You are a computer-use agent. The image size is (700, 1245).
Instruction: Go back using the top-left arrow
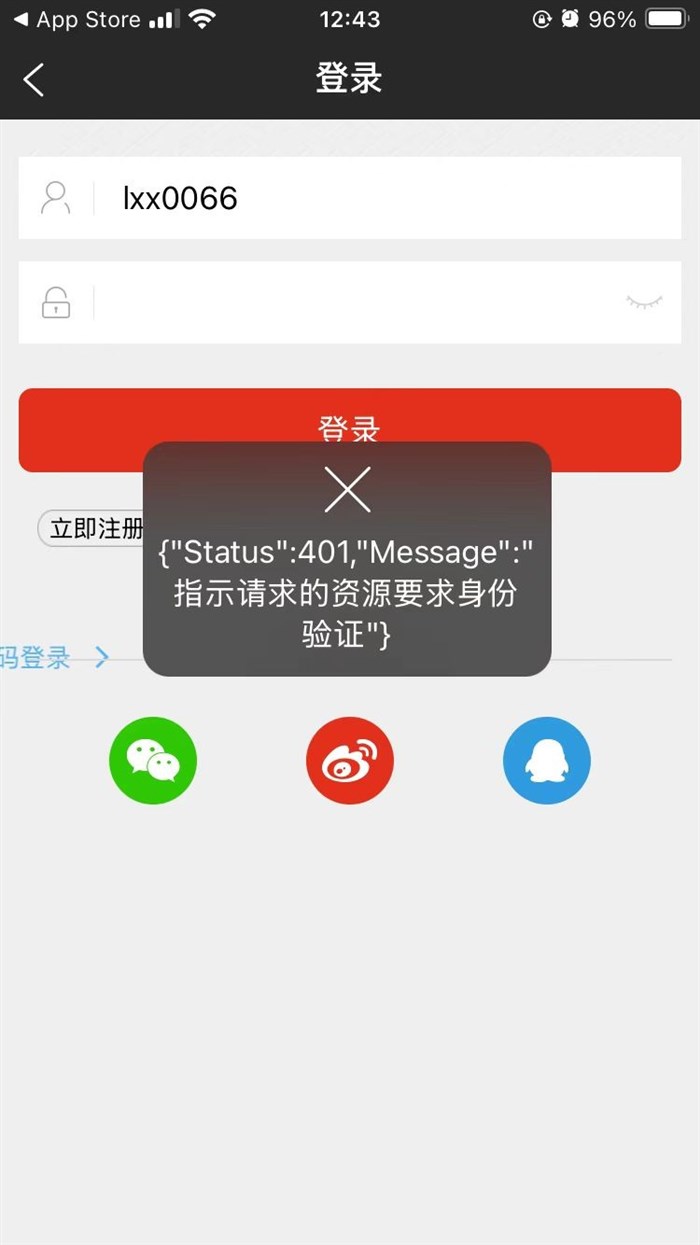point(34,80)
